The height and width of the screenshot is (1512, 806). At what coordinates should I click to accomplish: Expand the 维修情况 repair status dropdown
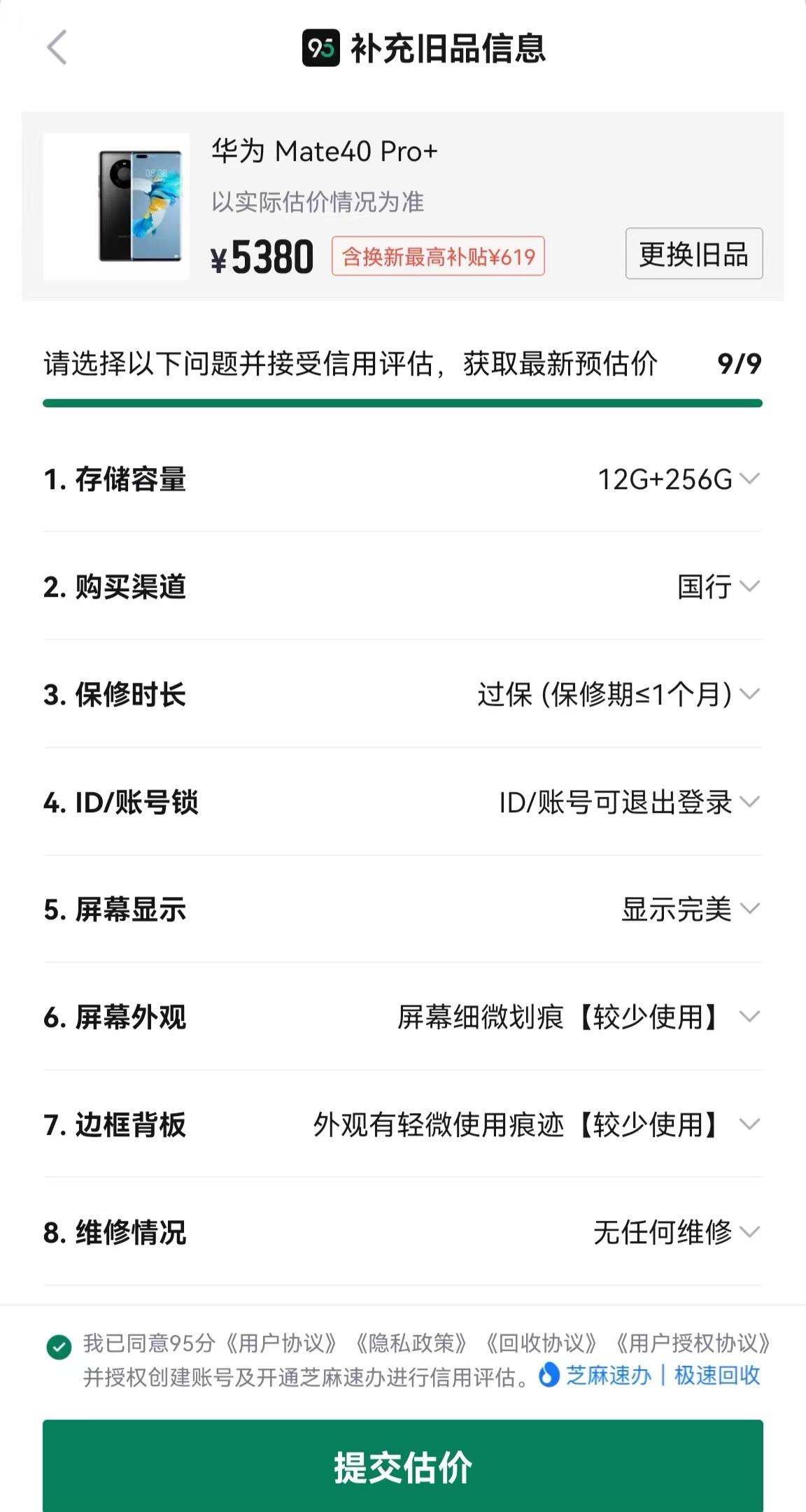coord(752,1234)
